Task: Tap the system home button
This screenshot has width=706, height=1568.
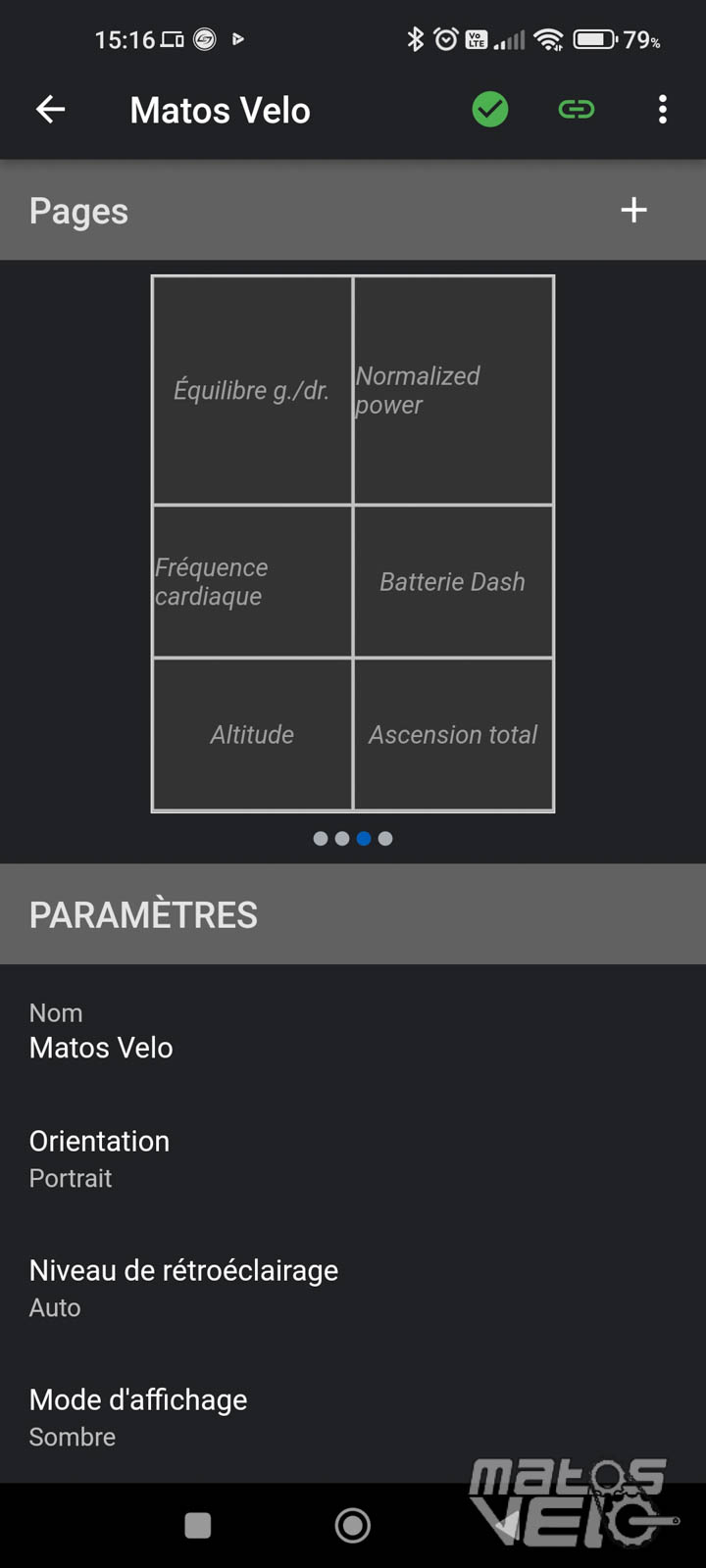Action: tap(353, 1525)
